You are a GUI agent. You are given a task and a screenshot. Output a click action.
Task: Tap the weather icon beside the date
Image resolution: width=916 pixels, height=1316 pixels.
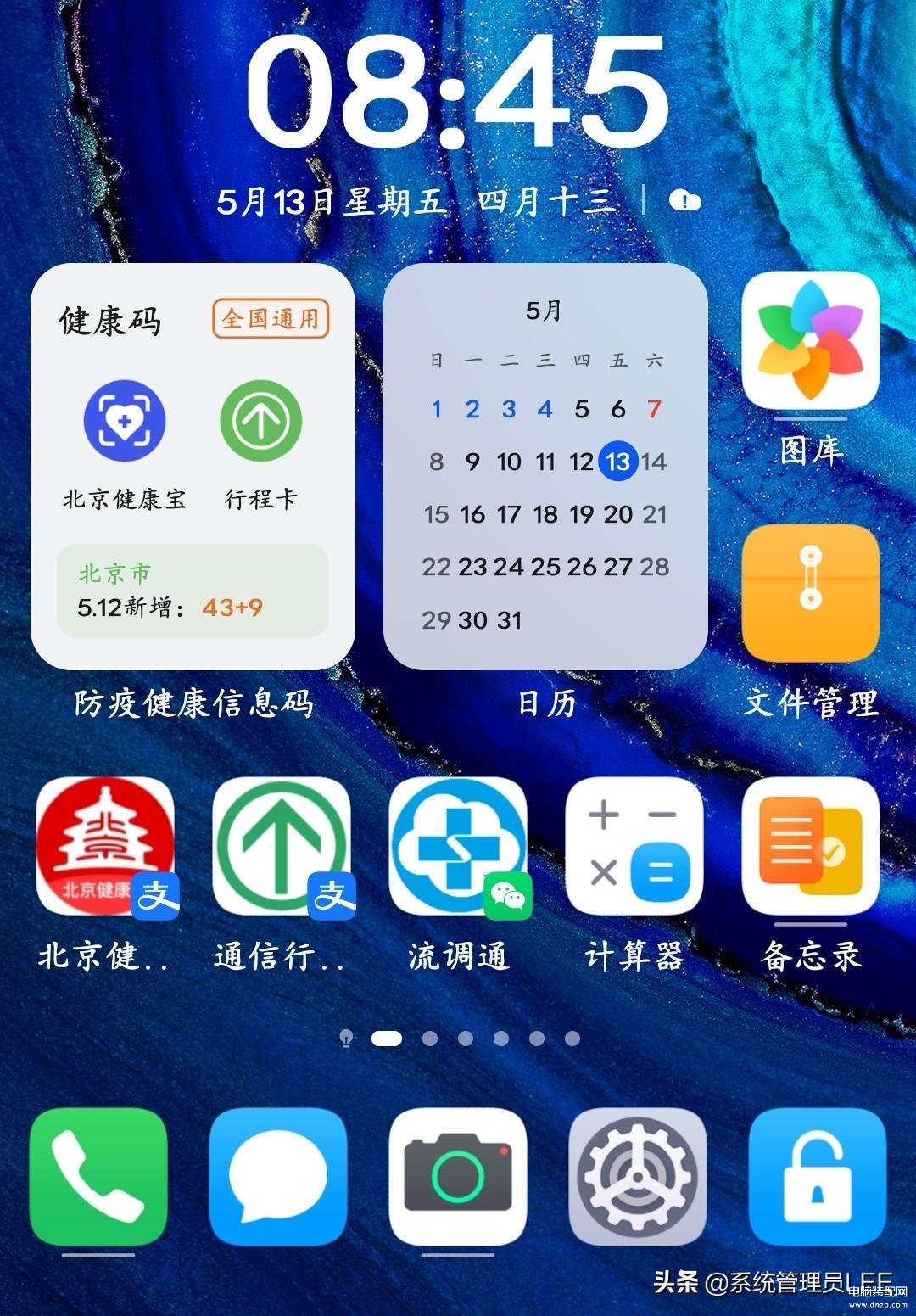pos(684,201)
